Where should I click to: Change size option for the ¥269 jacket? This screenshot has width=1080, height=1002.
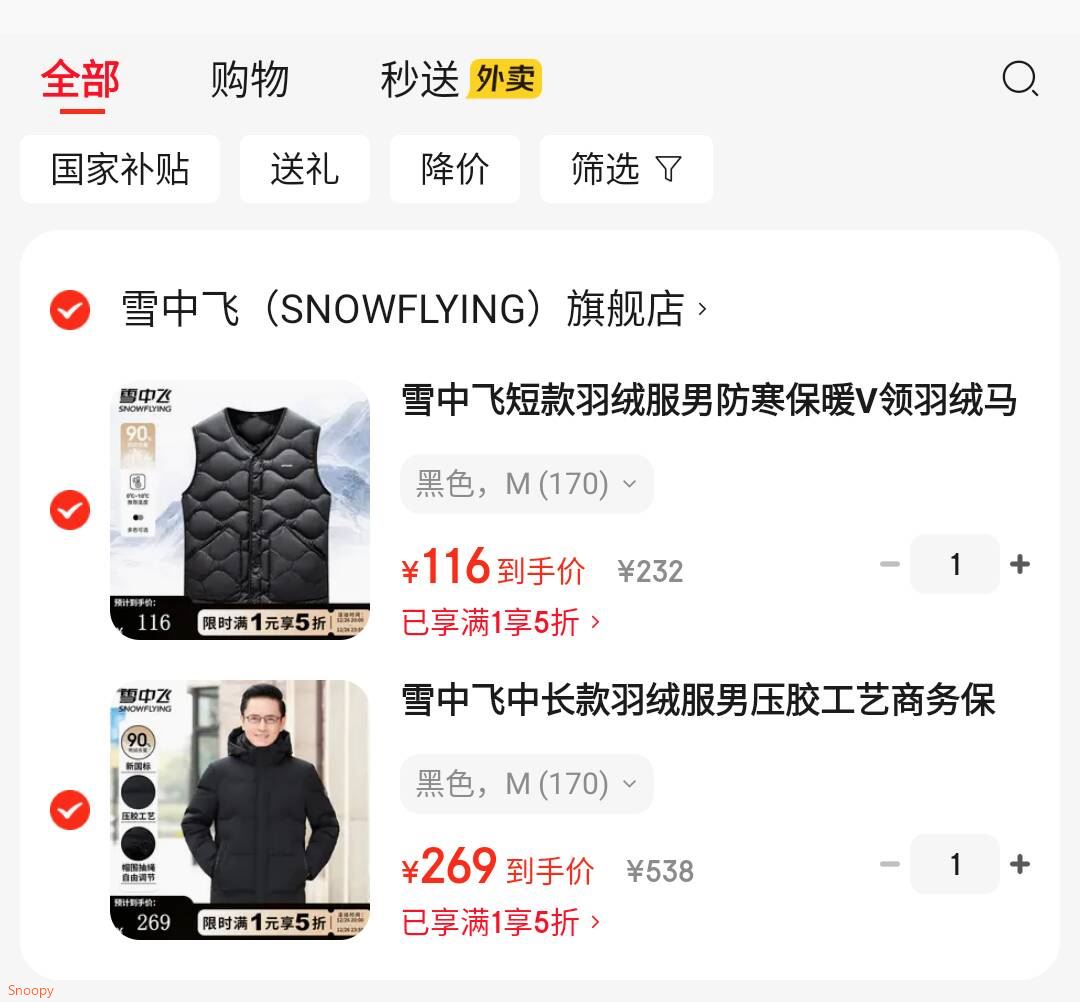coord(526,784)
